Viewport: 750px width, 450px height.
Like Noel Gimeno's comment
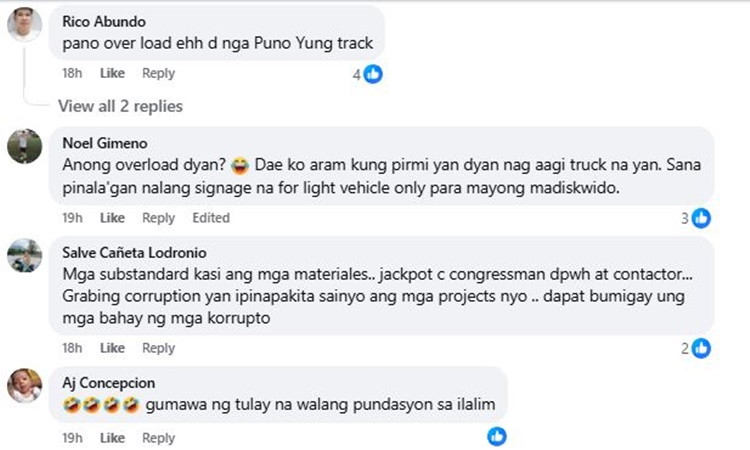point(112,218)
